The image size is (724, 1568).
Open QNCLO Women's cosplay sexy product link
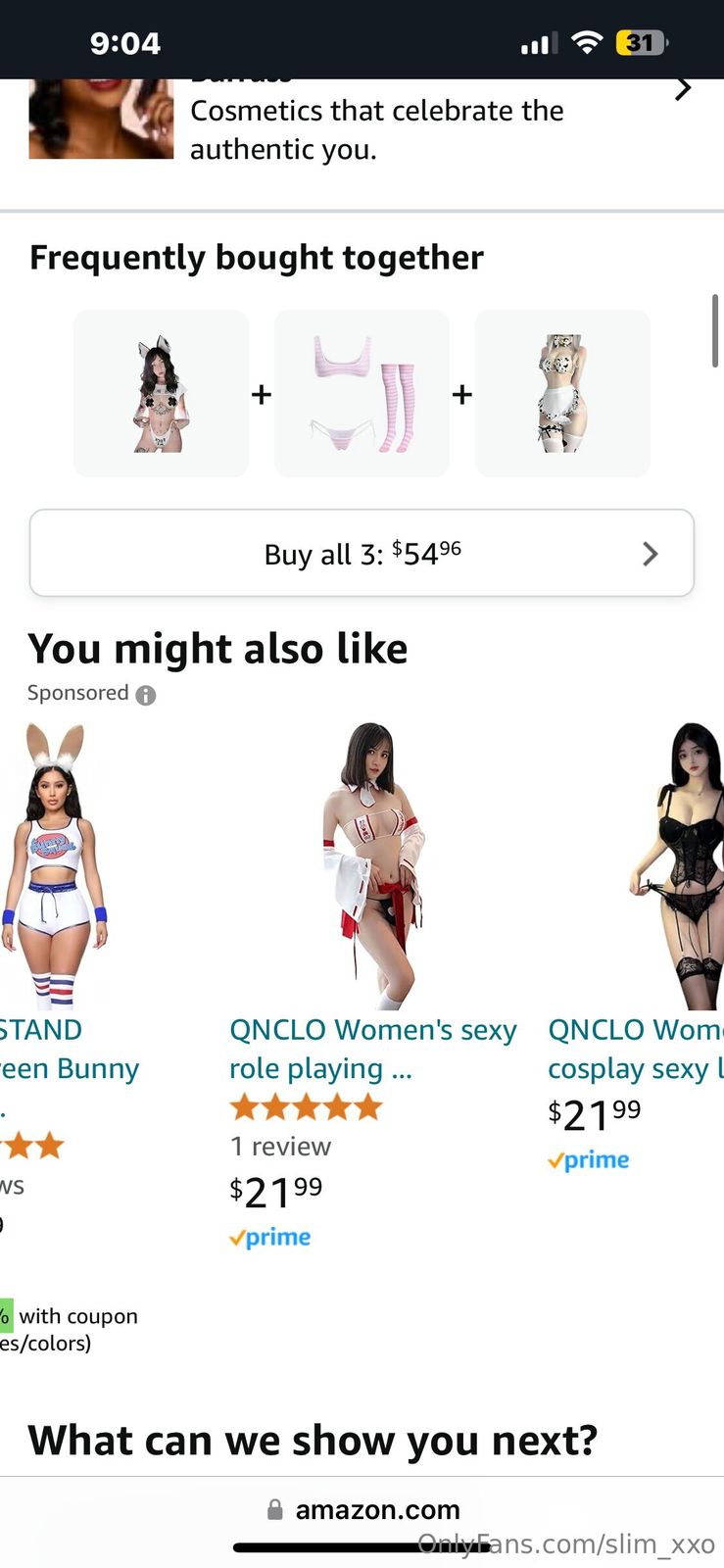635,1049
